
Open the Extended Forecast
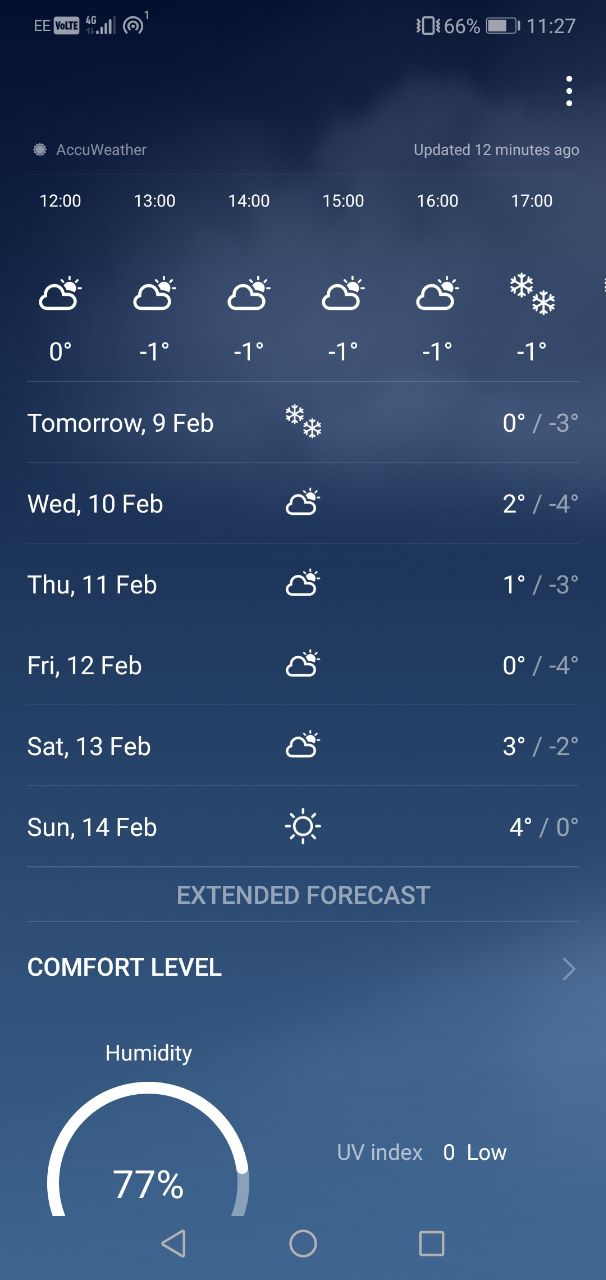303,895
